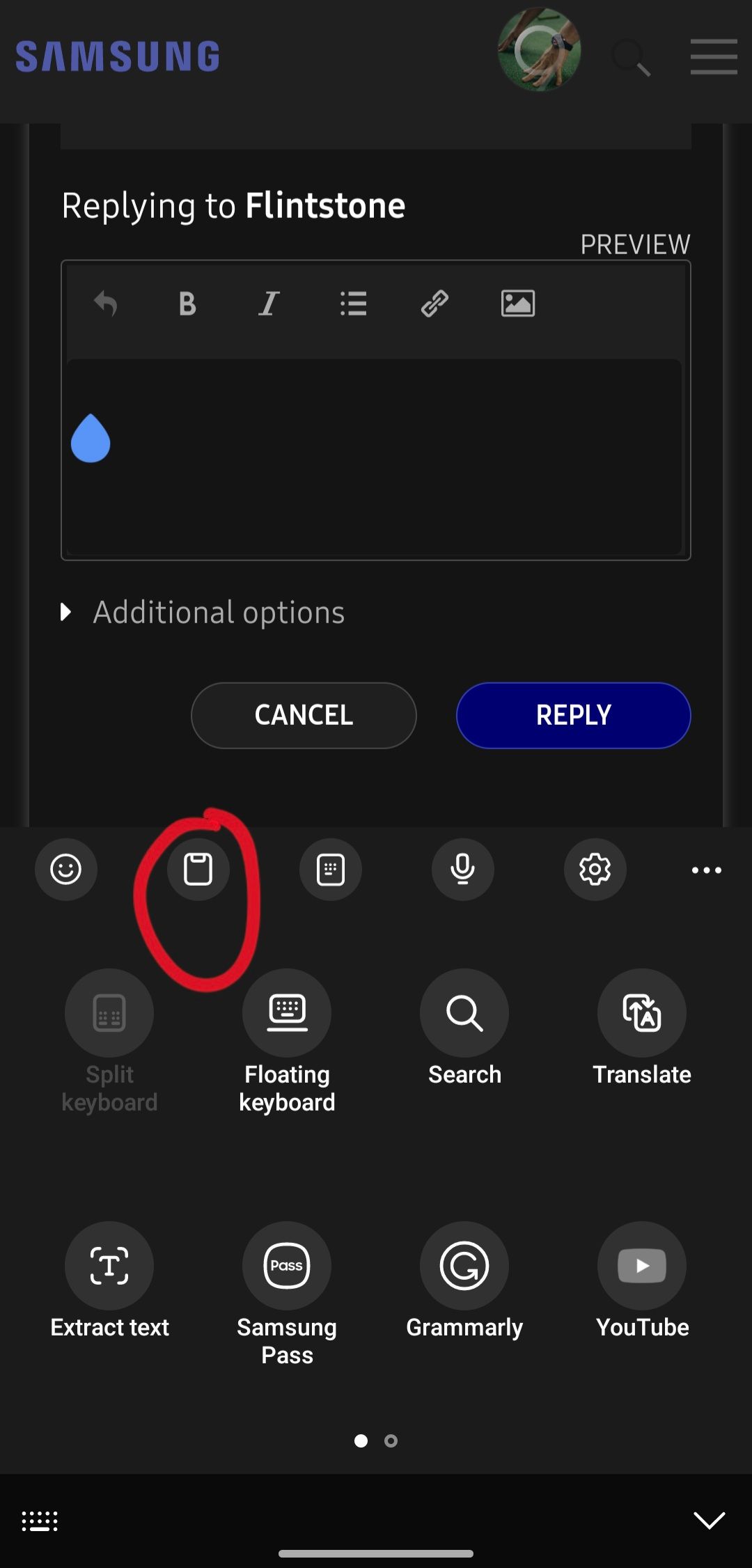Open Samsung keyboard settings gear
Viewport: 752px width, 1568px height.
pyautogui.click(x=595, y=869)
